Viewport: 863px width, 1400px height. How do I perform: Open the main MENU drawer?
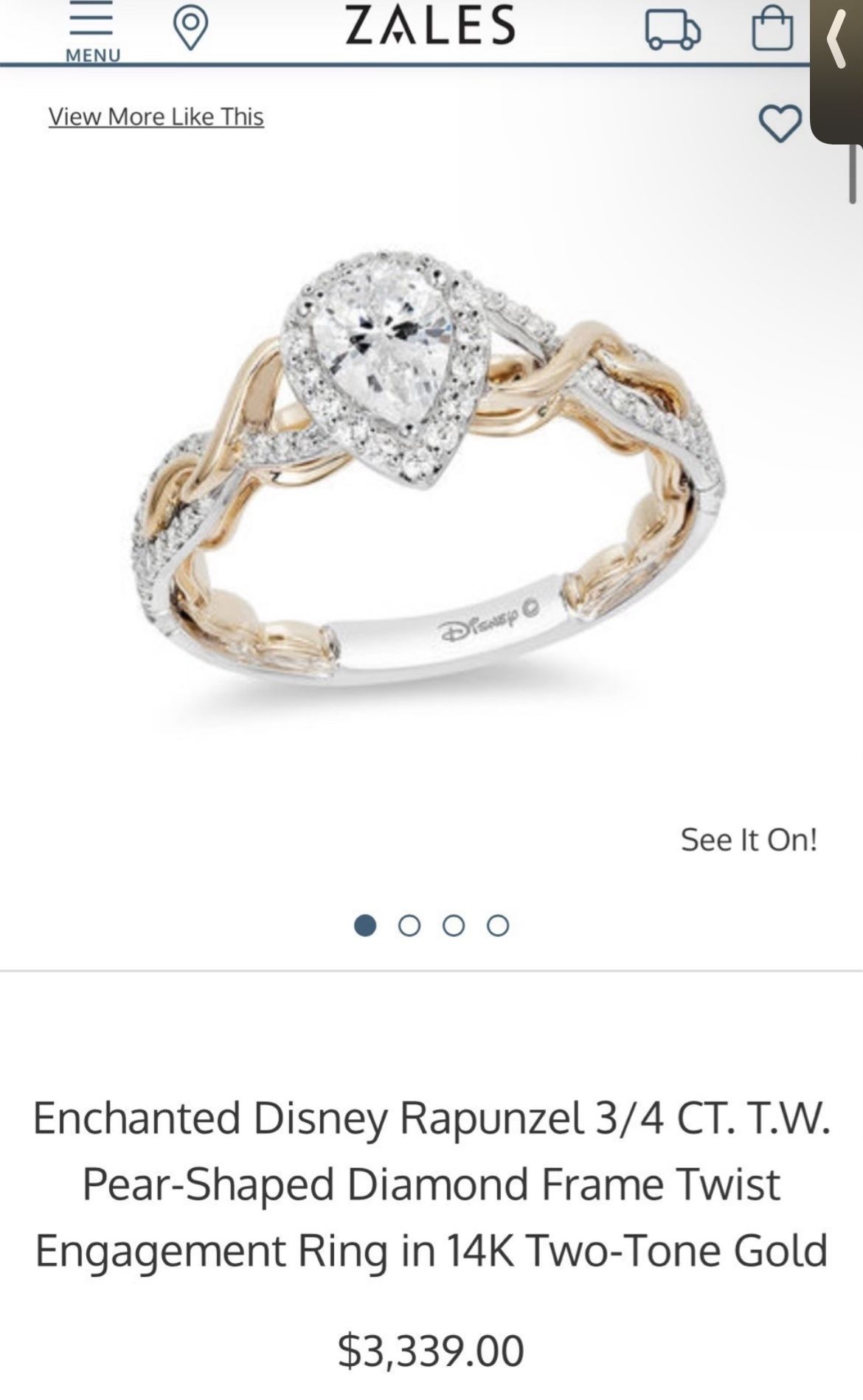pyautogui.click(x=92, y=32)
